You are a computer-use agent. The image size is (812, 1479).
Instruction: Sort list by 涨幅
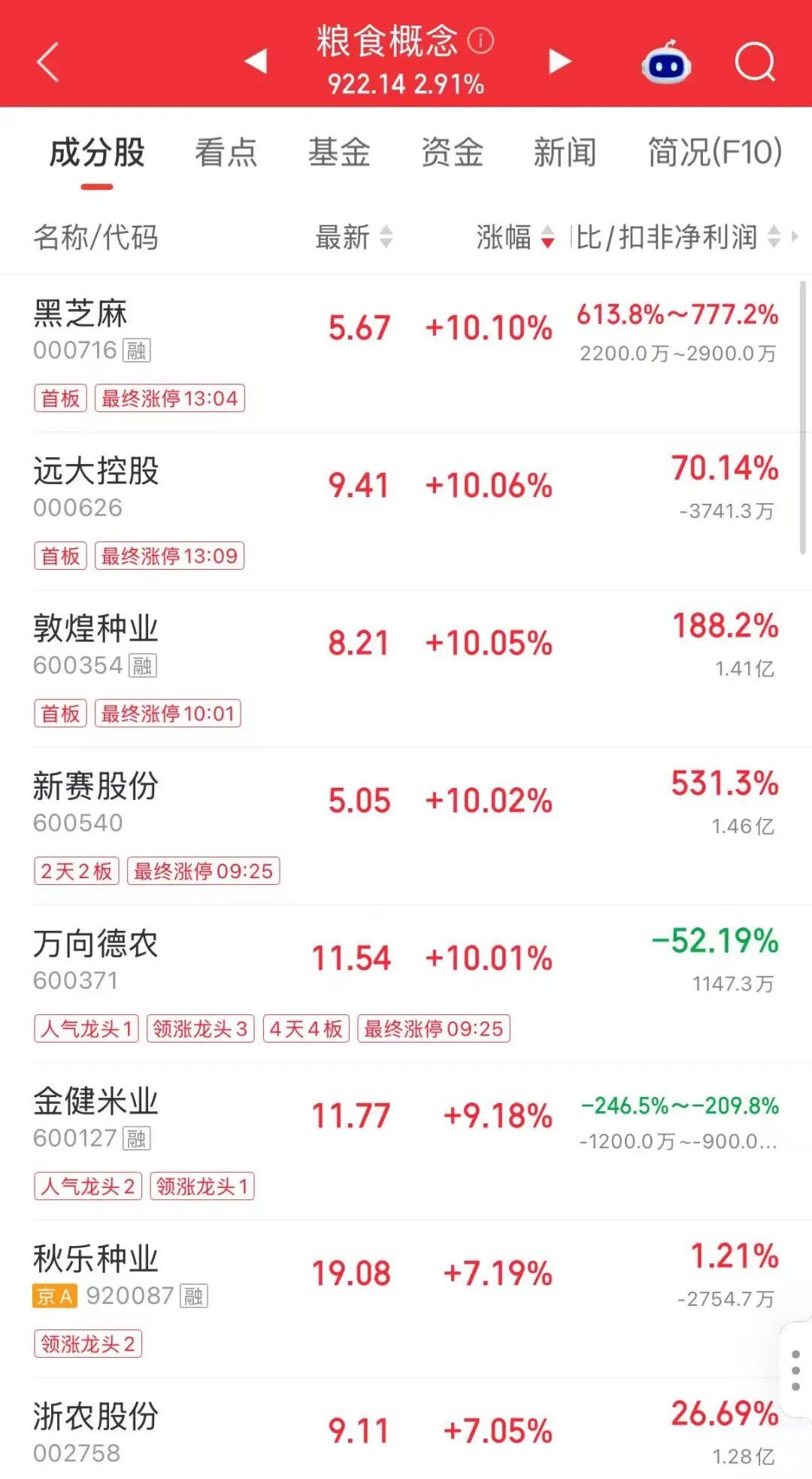[515, 237]
